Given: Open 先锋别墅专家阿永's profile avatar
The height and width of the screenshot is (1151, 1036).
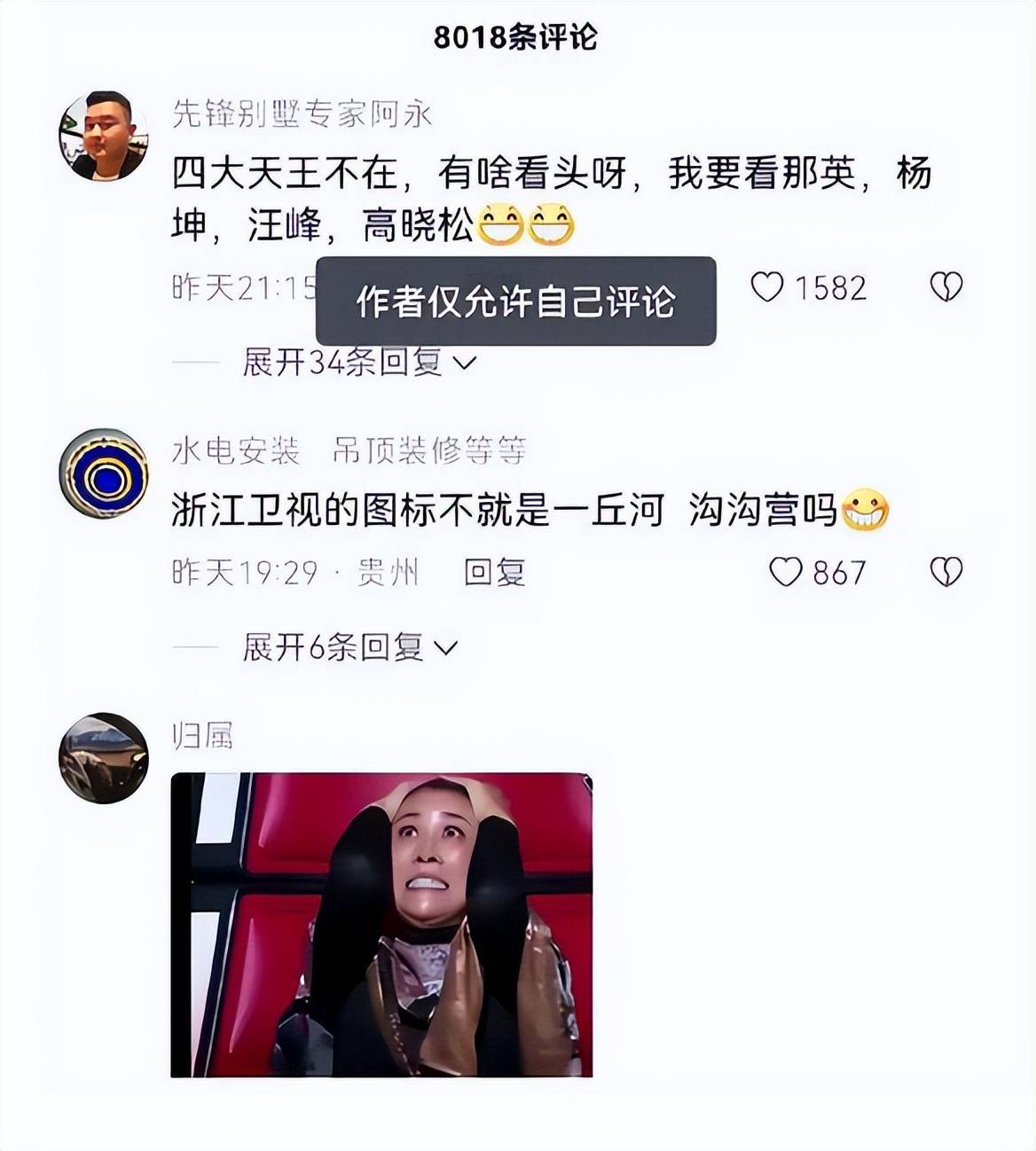Looking at the screenshot, I should pos(103,136).
